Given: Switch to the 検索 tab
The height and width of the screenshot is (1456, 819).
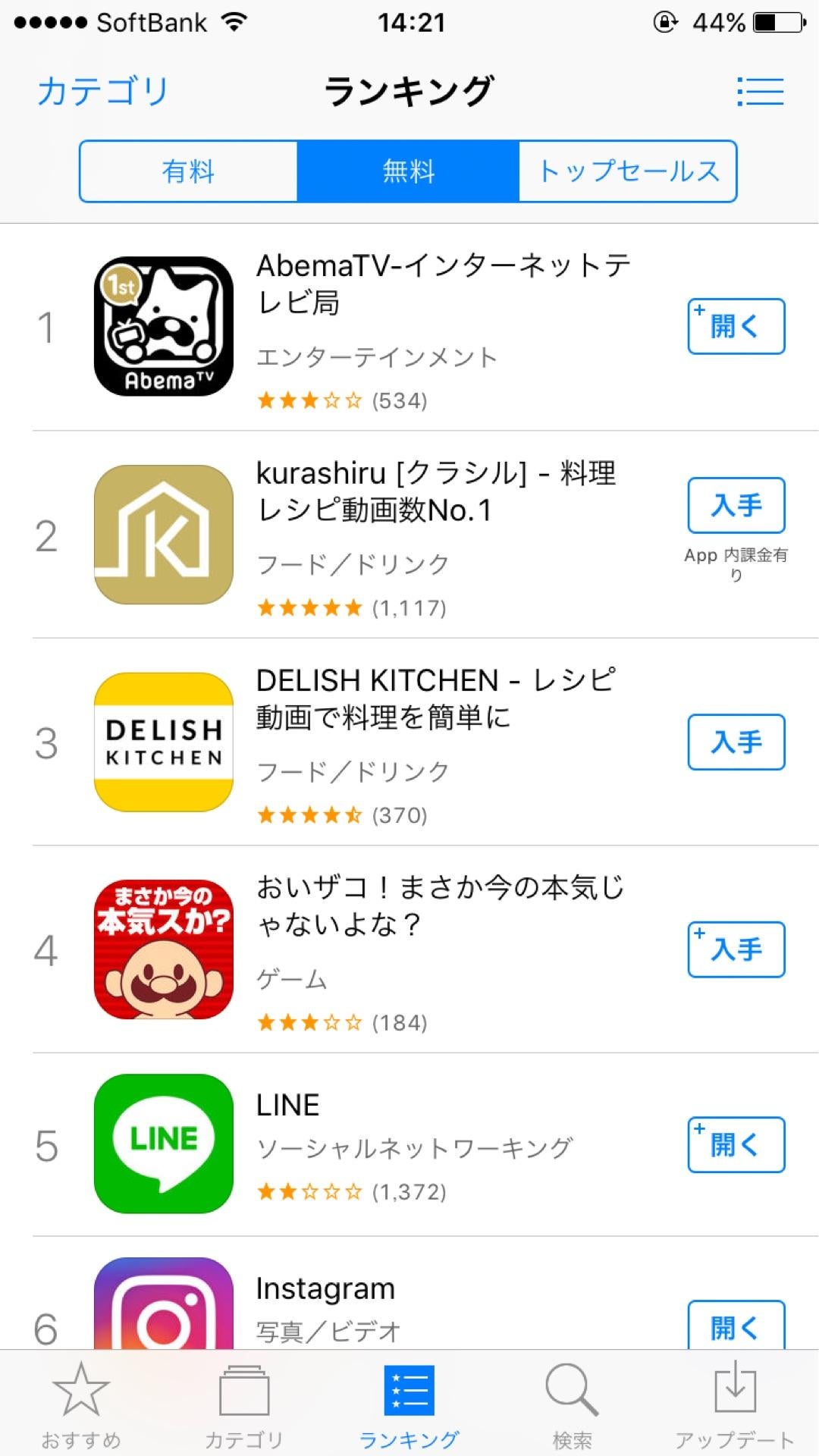Looking at the screenshot, I should (572, 1403).
